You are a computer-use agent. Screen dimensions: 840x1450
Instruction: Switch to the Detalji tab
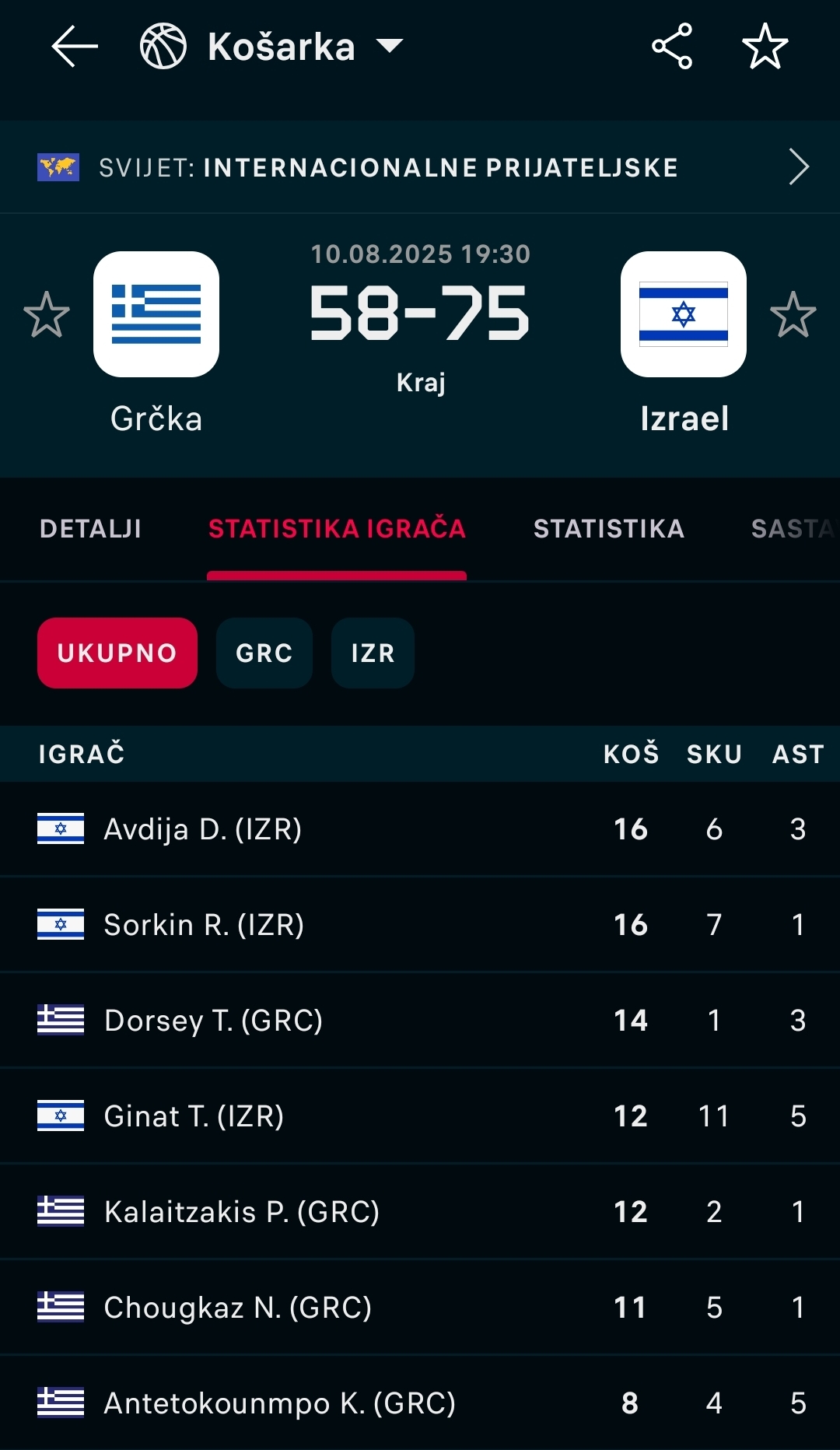tap(91, 529)
